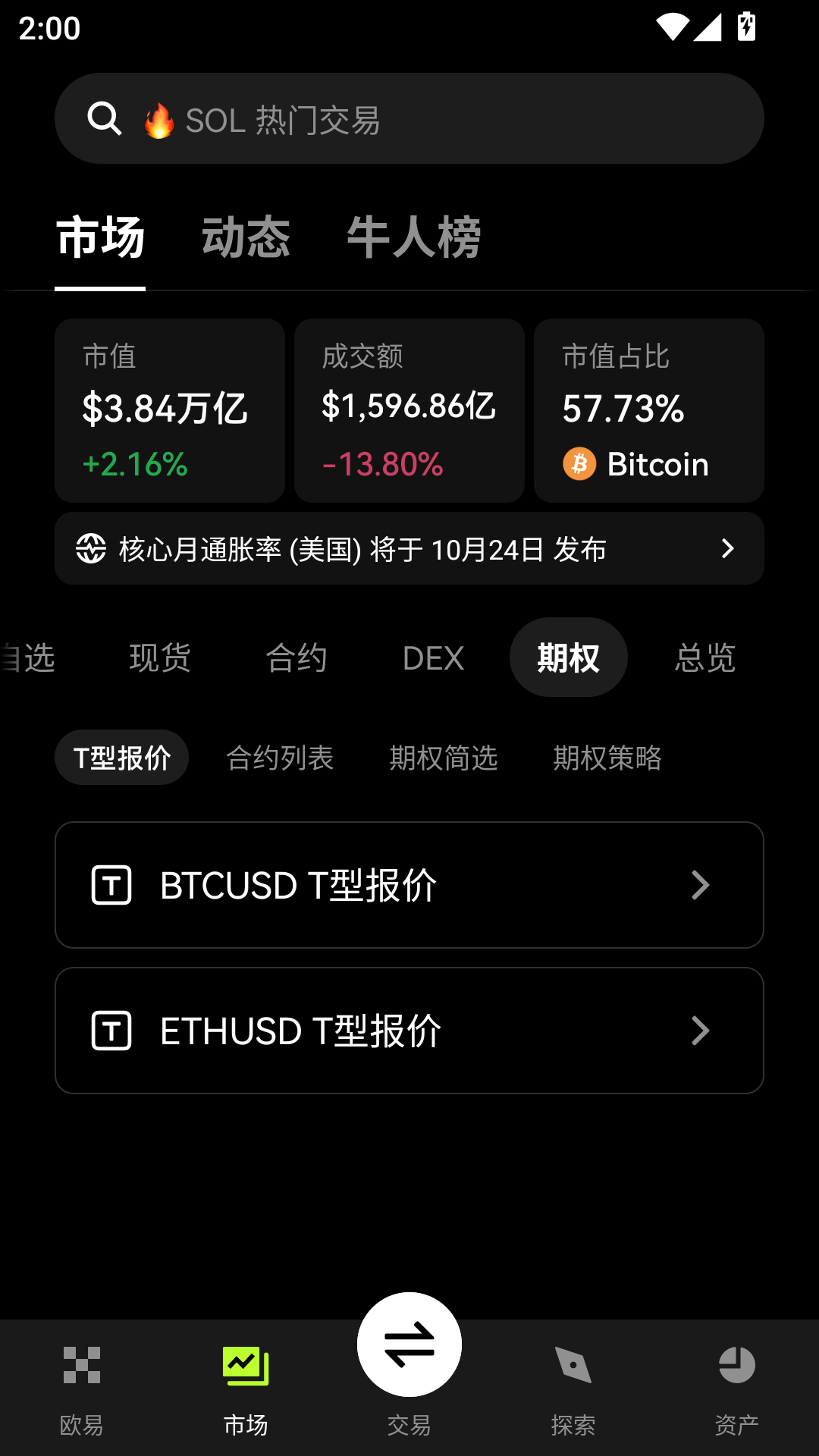Open the search with magnifier icon
The image size is (819, 1456).
pyautogui.click(x=105, y=118)
